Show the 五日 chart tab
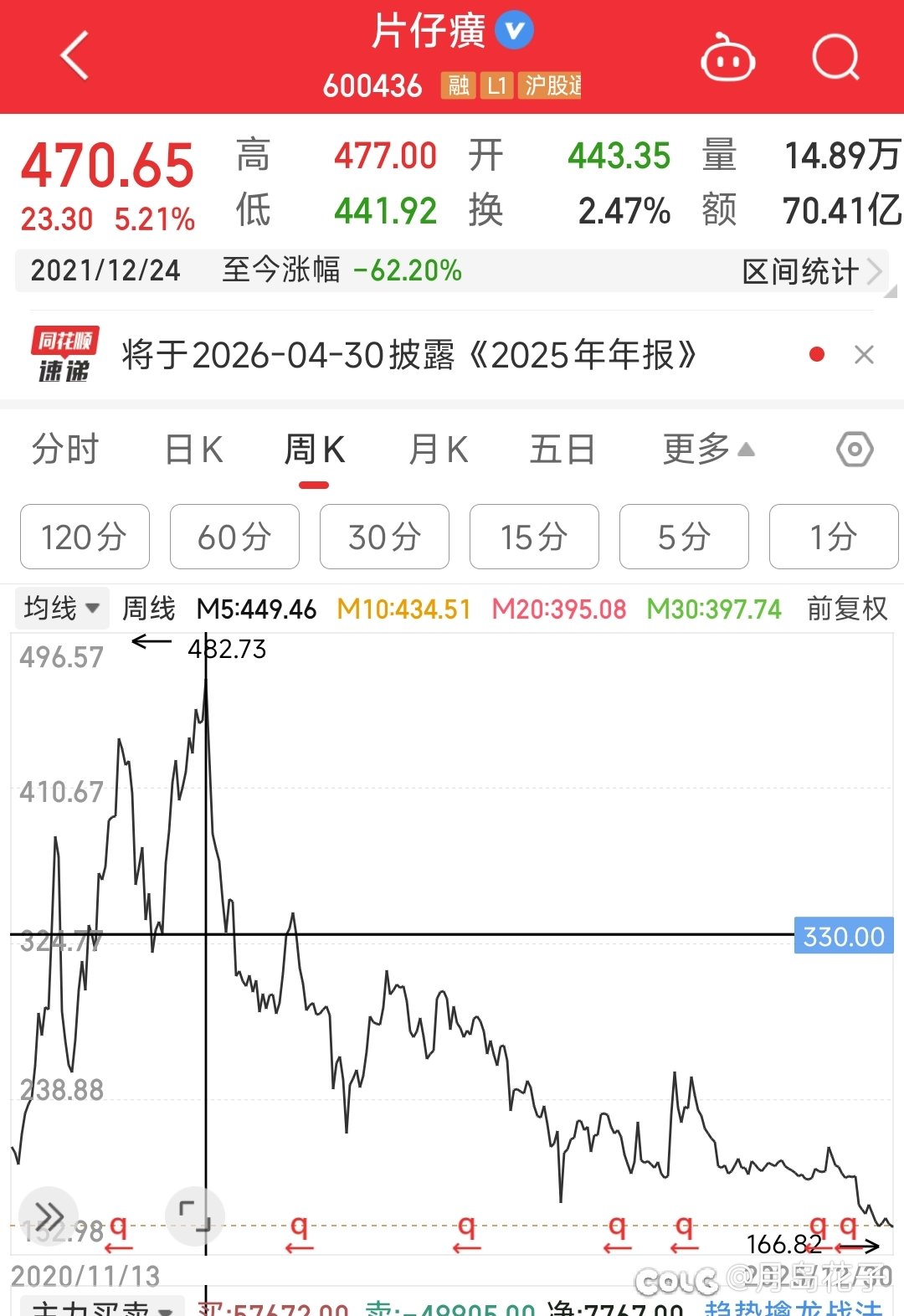Image resolution: width=904 pixels, height=1316 pixels. coord(562,450)
